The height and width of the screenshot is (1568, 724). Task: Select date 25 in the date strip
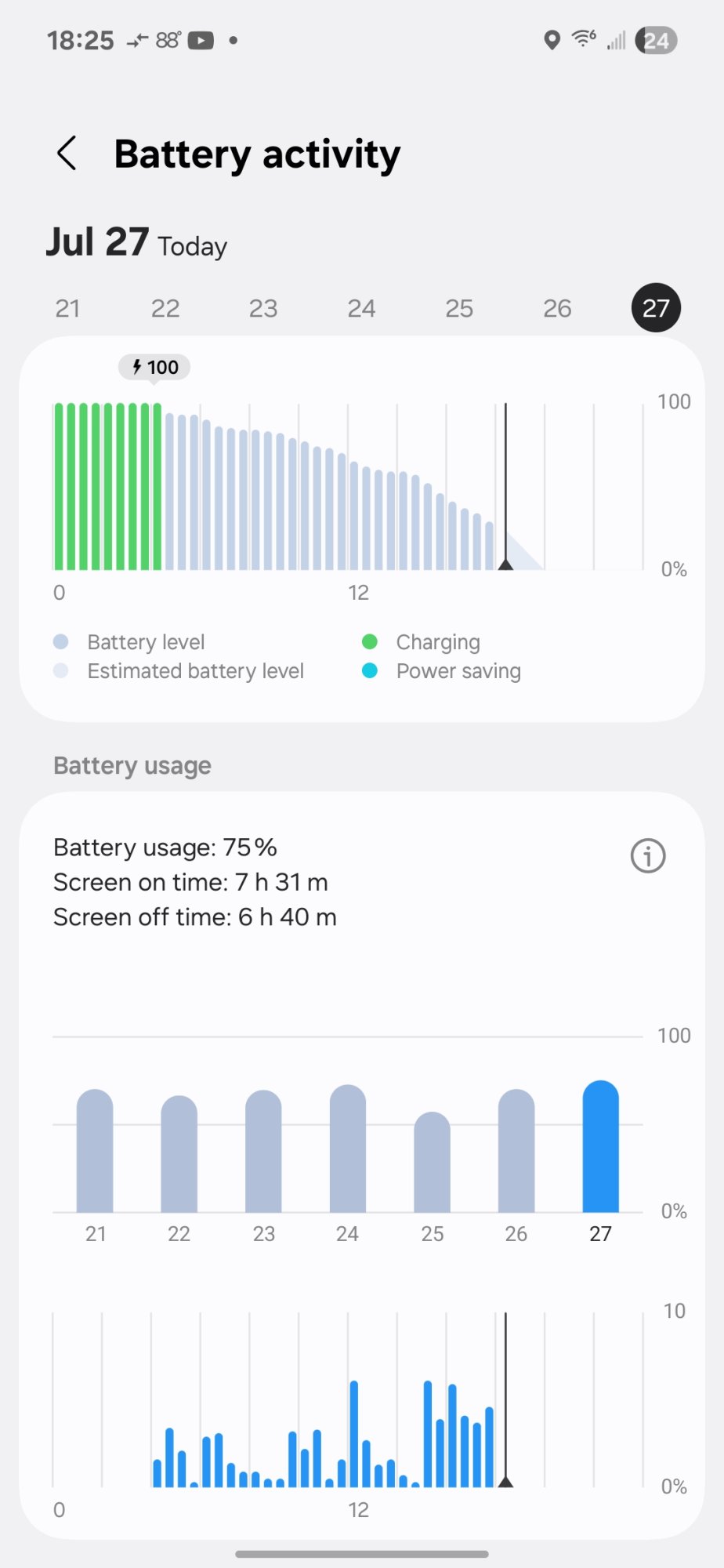coord(459,308)
